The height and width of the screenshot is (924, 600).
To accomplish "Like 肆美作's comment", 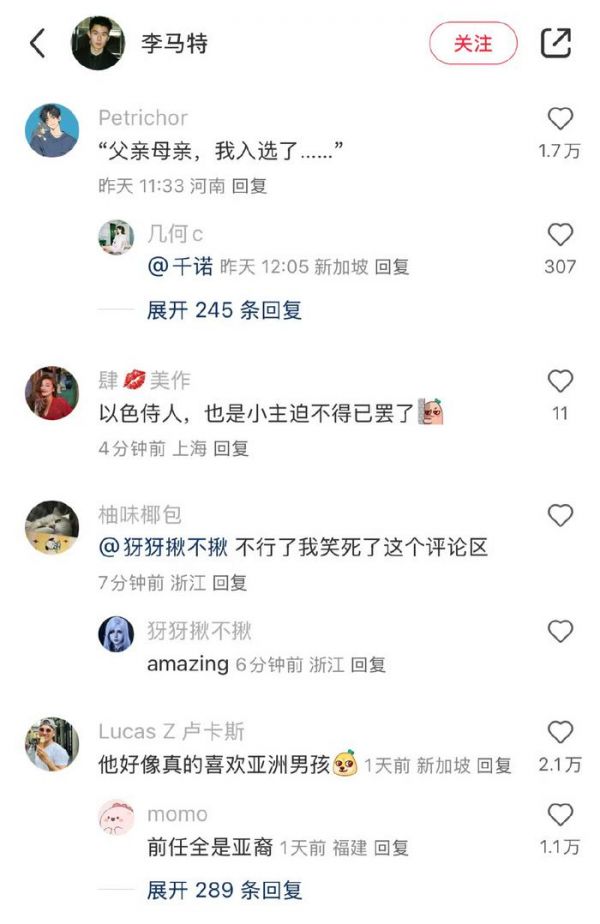I will [560, 381].
